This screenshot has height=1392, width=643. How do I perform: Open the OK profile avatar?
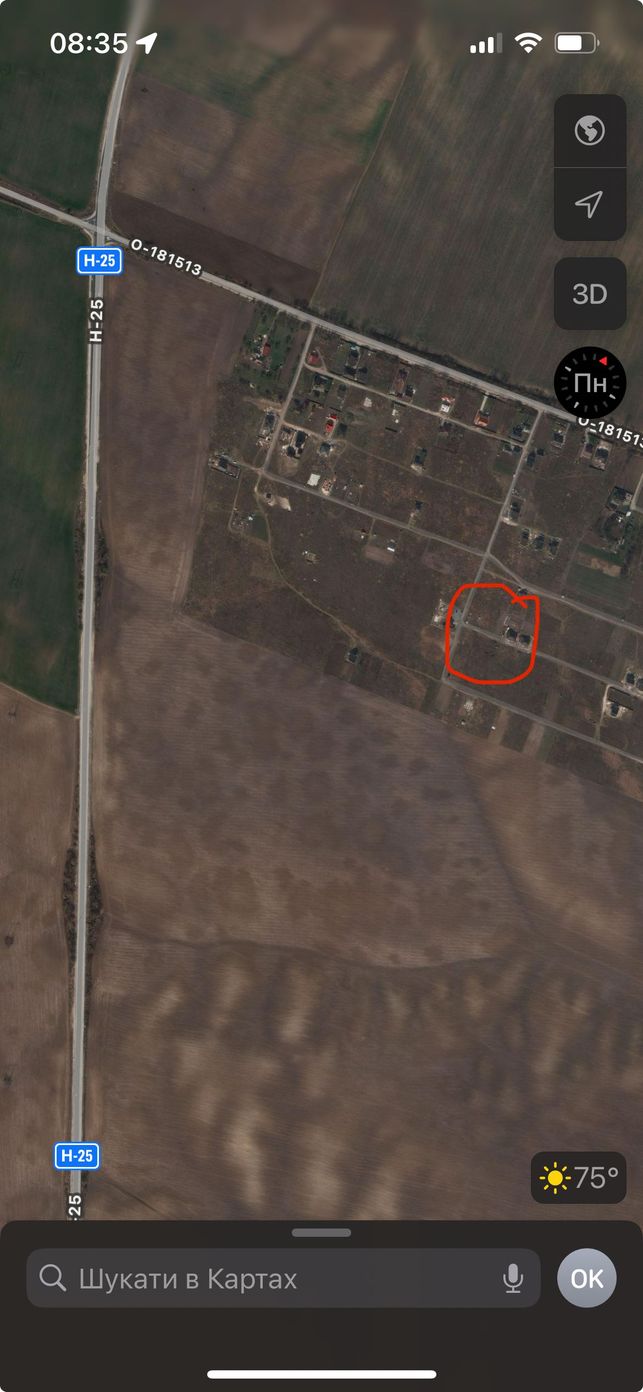(587, 1278)
